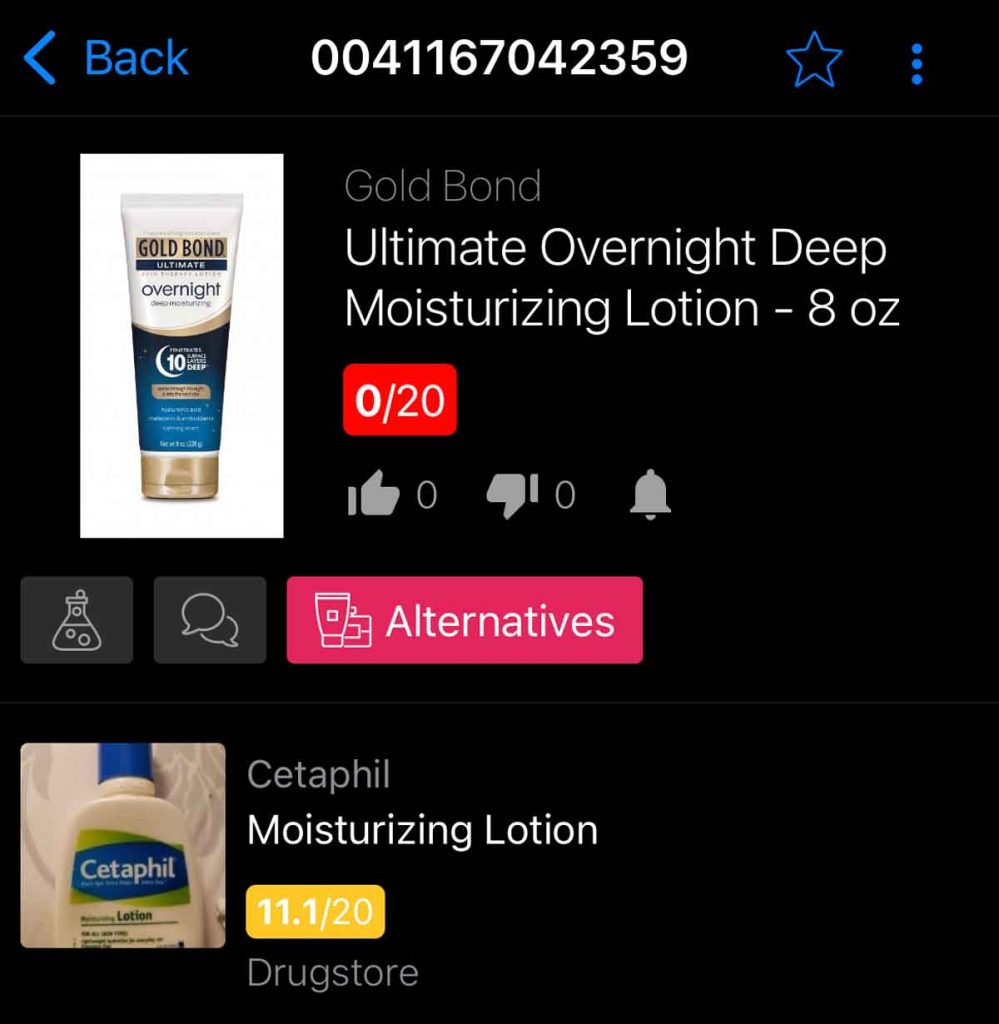Enable the notification bell for this product
Image resolution: width=999 pixels, height=1024 pixels.
(x=650, y=494)
